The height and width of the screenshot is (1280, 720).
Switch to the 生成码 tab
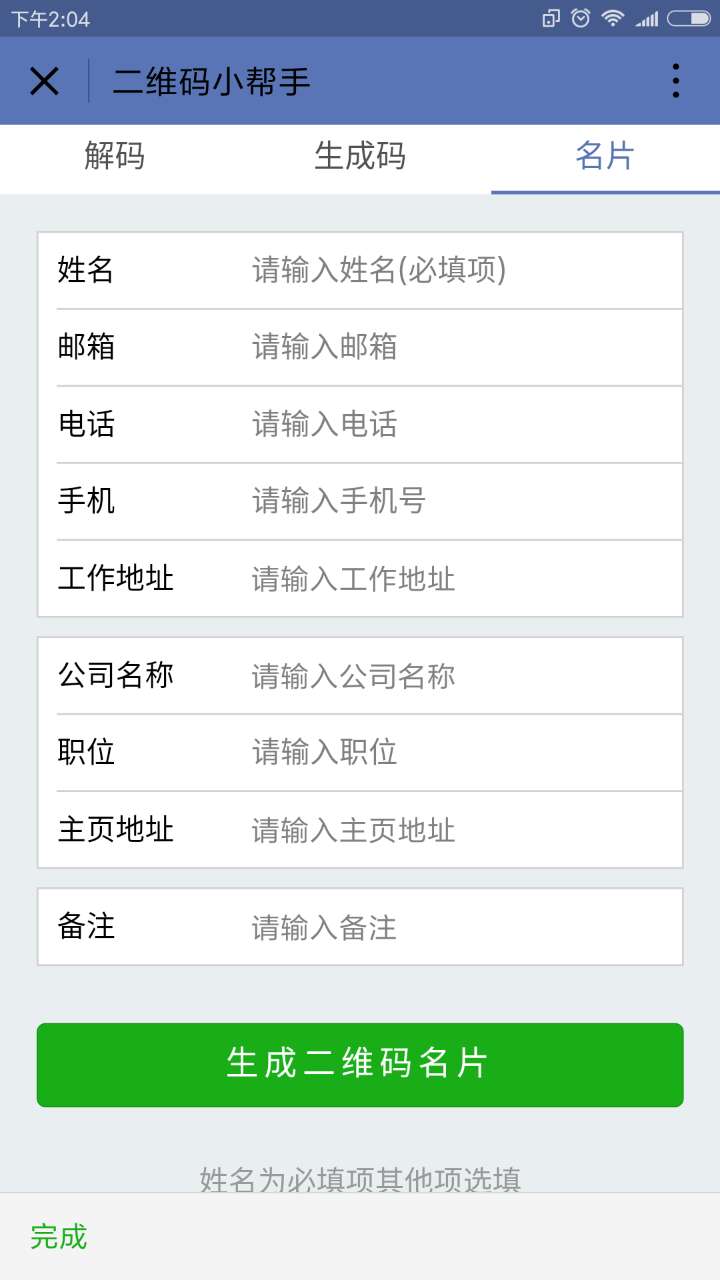pyautogui.click(x=360, y=157)
